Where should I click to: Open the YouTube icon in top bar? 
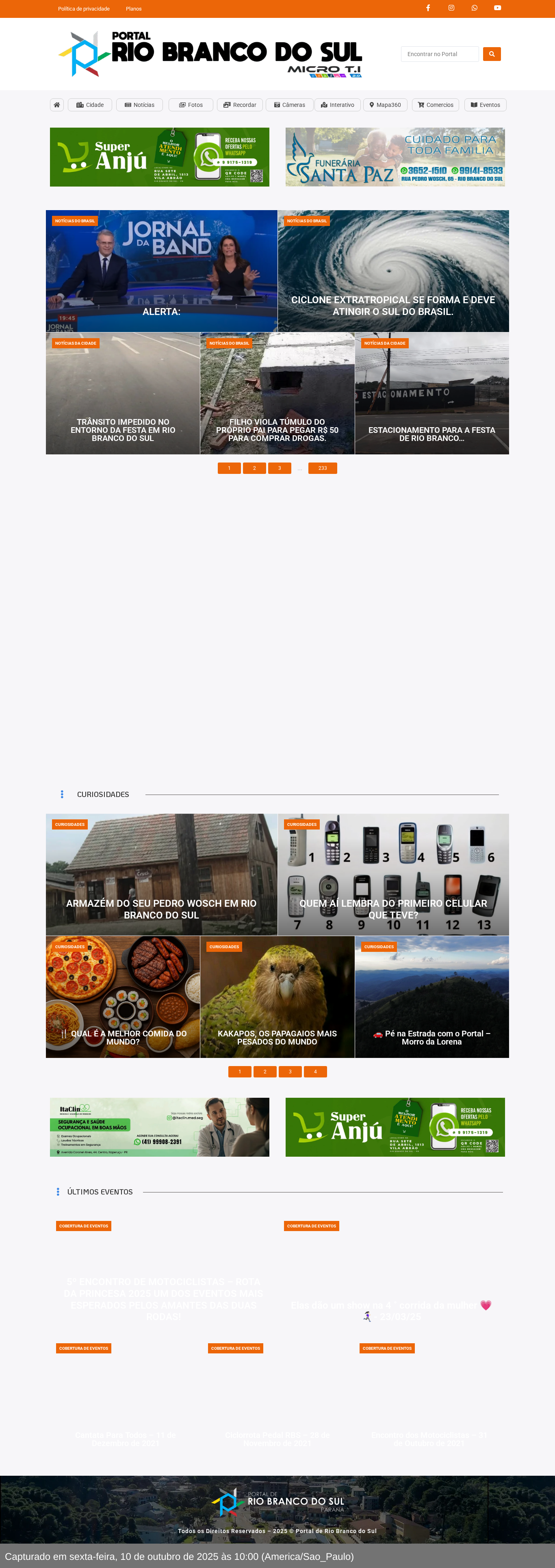click(x=497, y=8)
